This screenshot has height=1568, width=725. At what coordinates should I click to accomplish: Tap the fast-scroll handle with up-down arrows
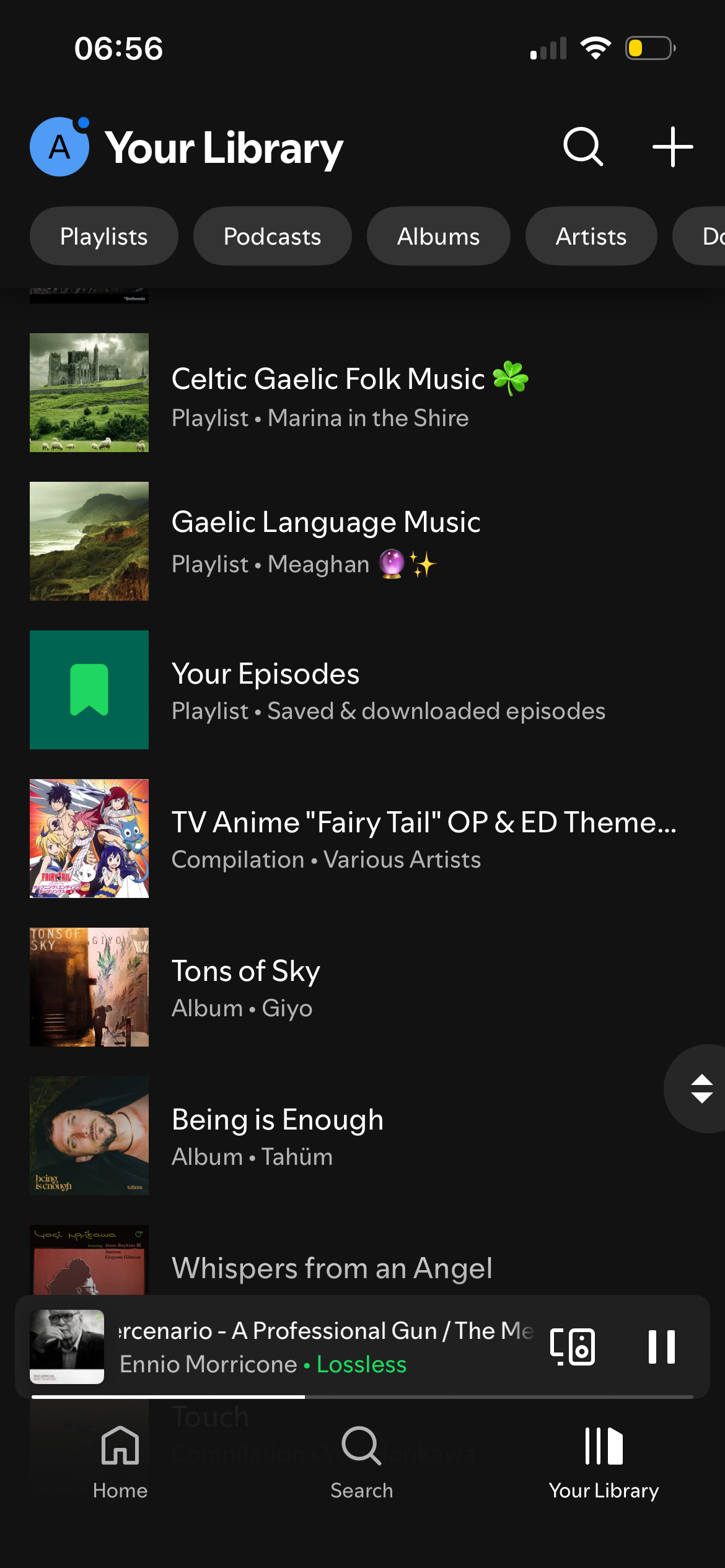click(701, 1089)
